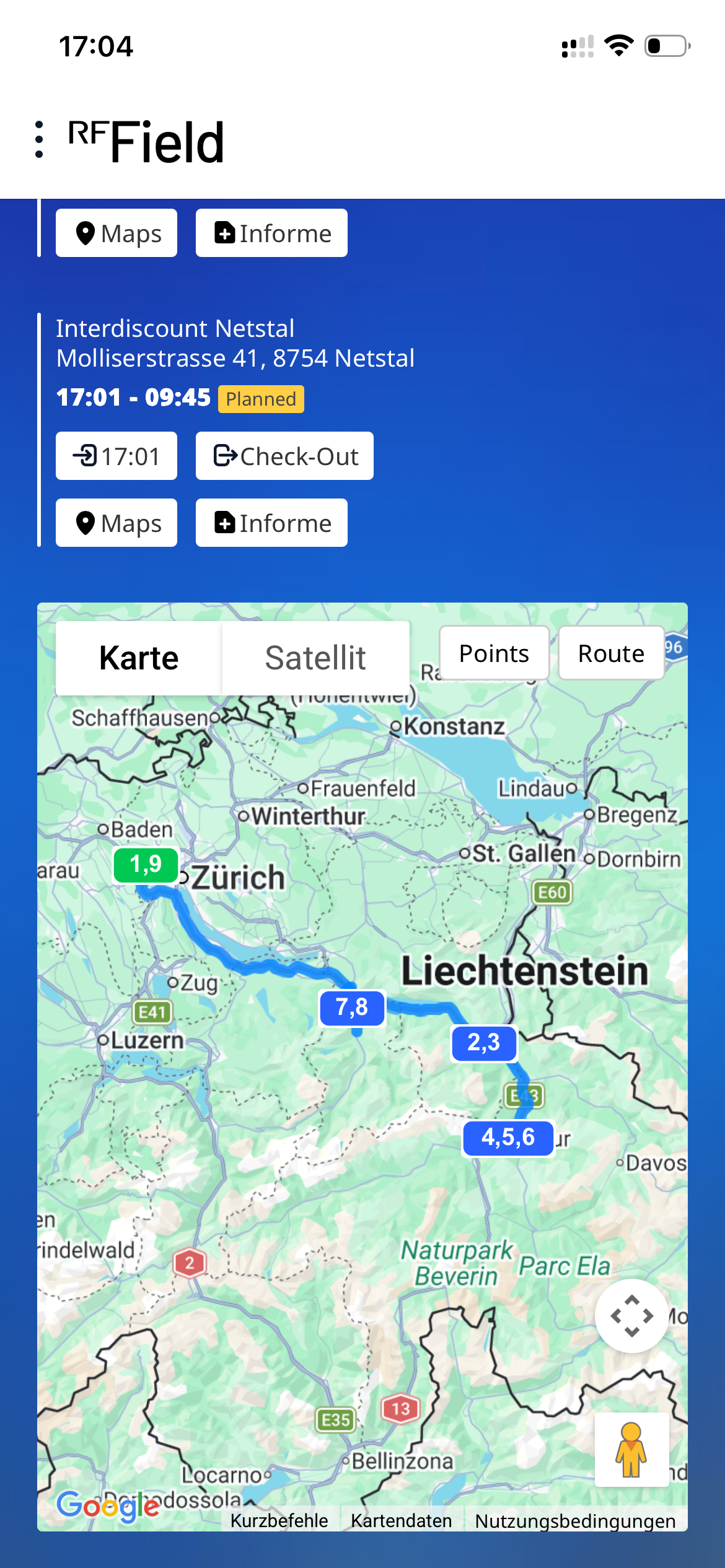
Task: Select marker 1,9 near Zürich
Action: click(144, 865)
